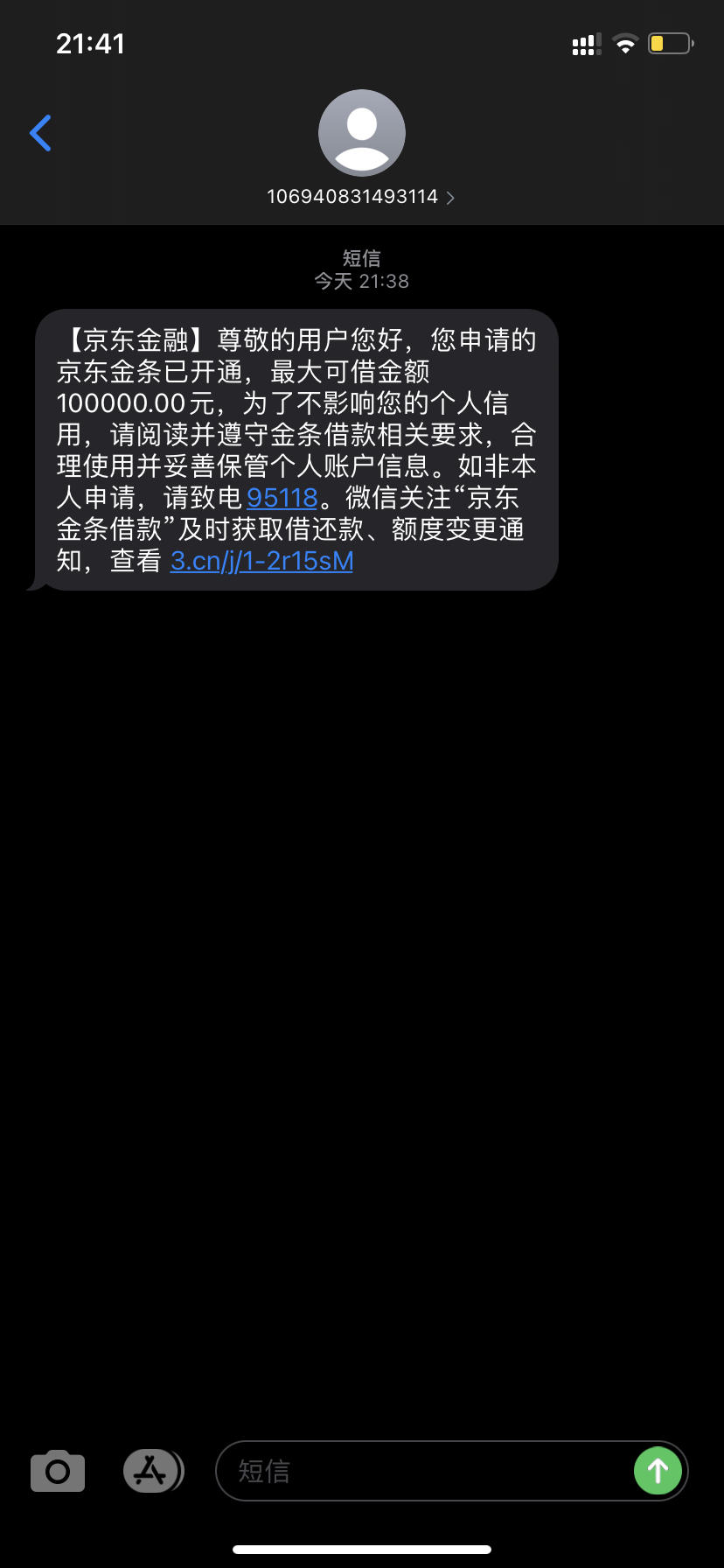Tap the green send arrow icon
724x1568 pixels.
coord(658,1471)
